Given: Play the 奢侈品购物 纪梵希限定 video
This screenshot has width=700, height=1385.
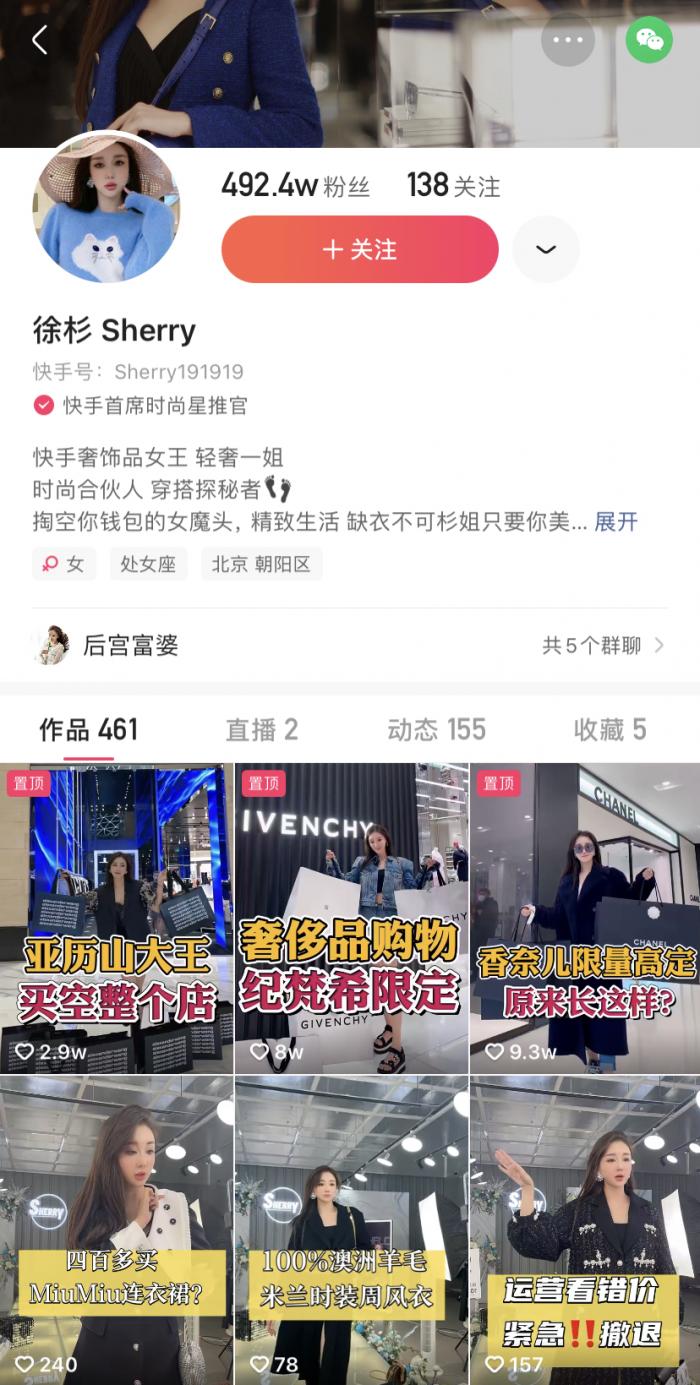Looking at the screenshot, I should tap(351, 918).
